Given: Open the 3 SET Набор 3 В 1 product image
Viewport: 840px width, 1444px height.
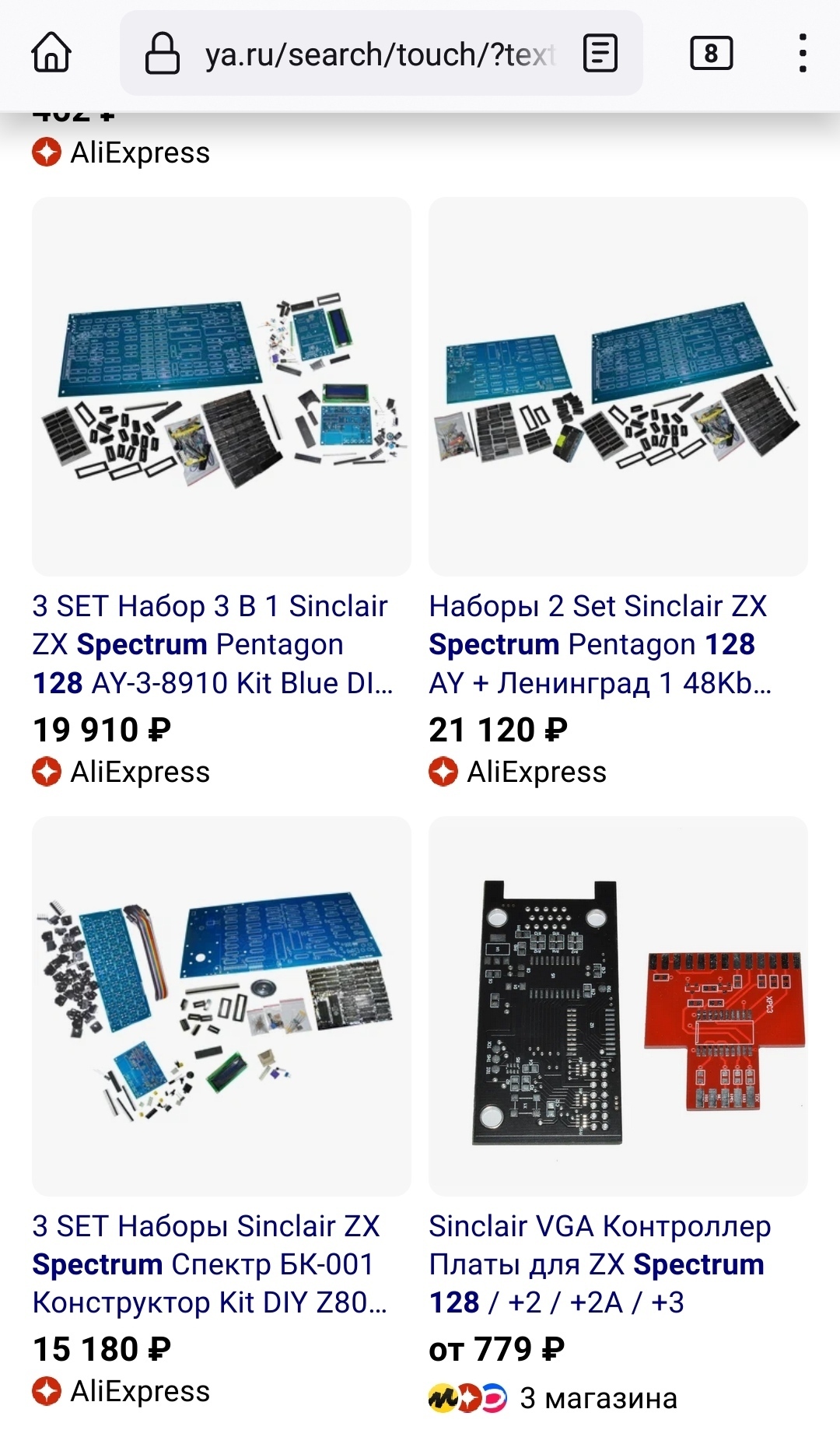Looking at the screenshot, I should coord(222,387).
